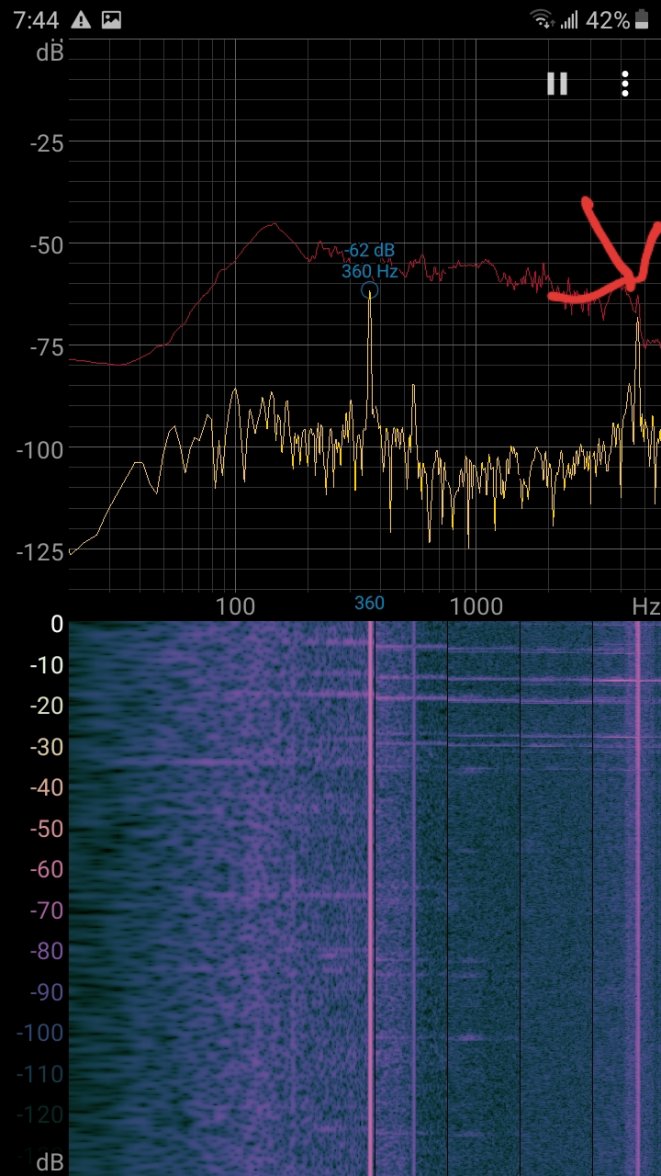Pause the live spectrum analysis
This screenshot has height=1176, width=661.
click(557, 84)
